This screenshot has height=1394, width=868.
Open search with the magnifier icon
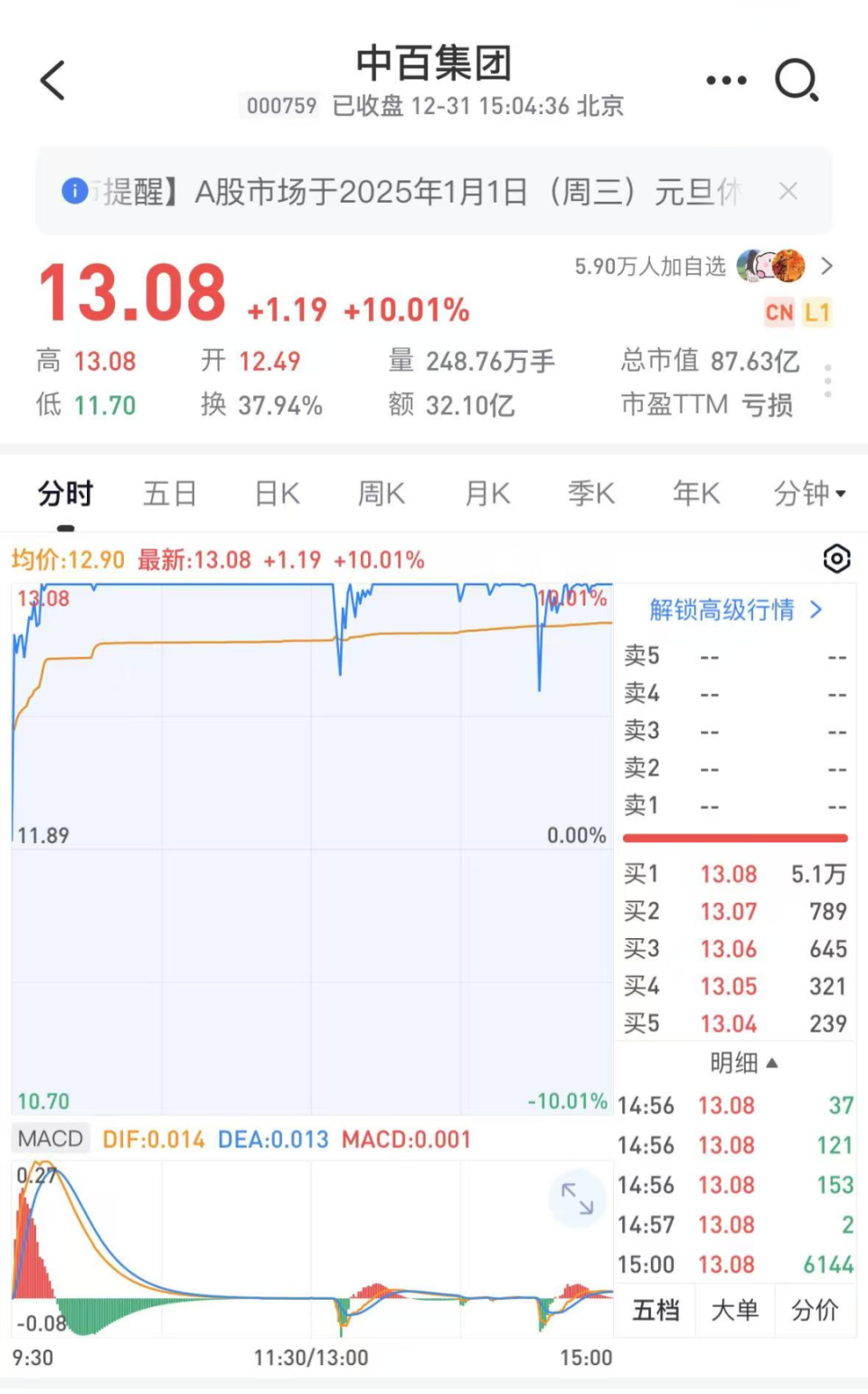click(794, 80)
